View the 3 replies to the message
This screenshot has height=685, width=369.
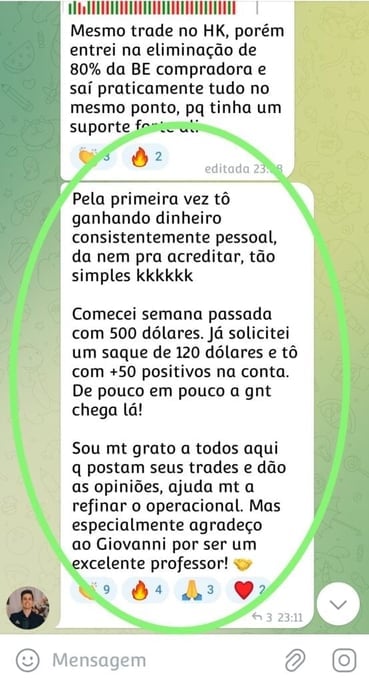(262, 618)
